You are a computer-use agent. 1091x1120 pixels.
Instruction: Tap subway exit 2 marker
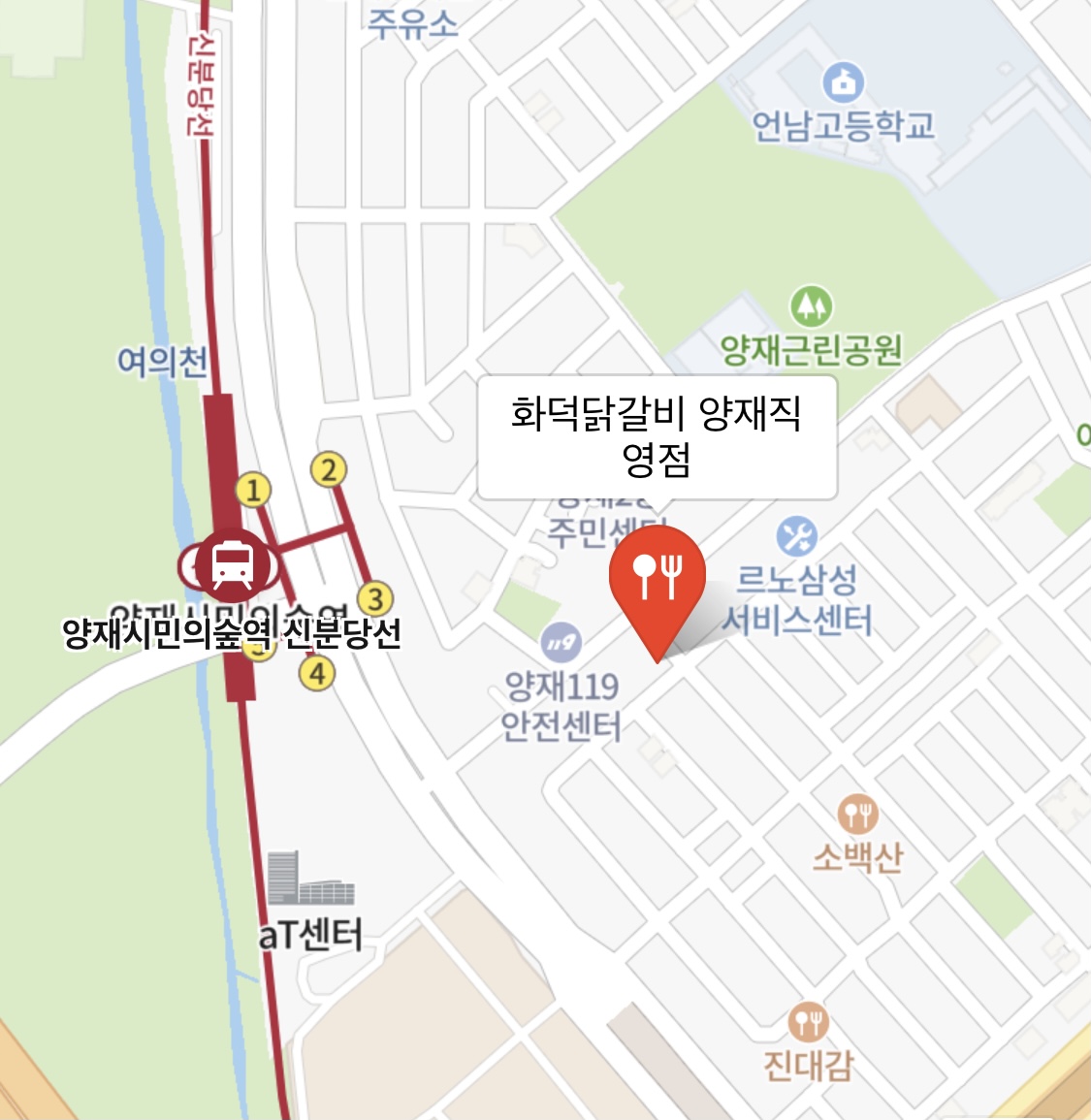click(x=329, y=470)
